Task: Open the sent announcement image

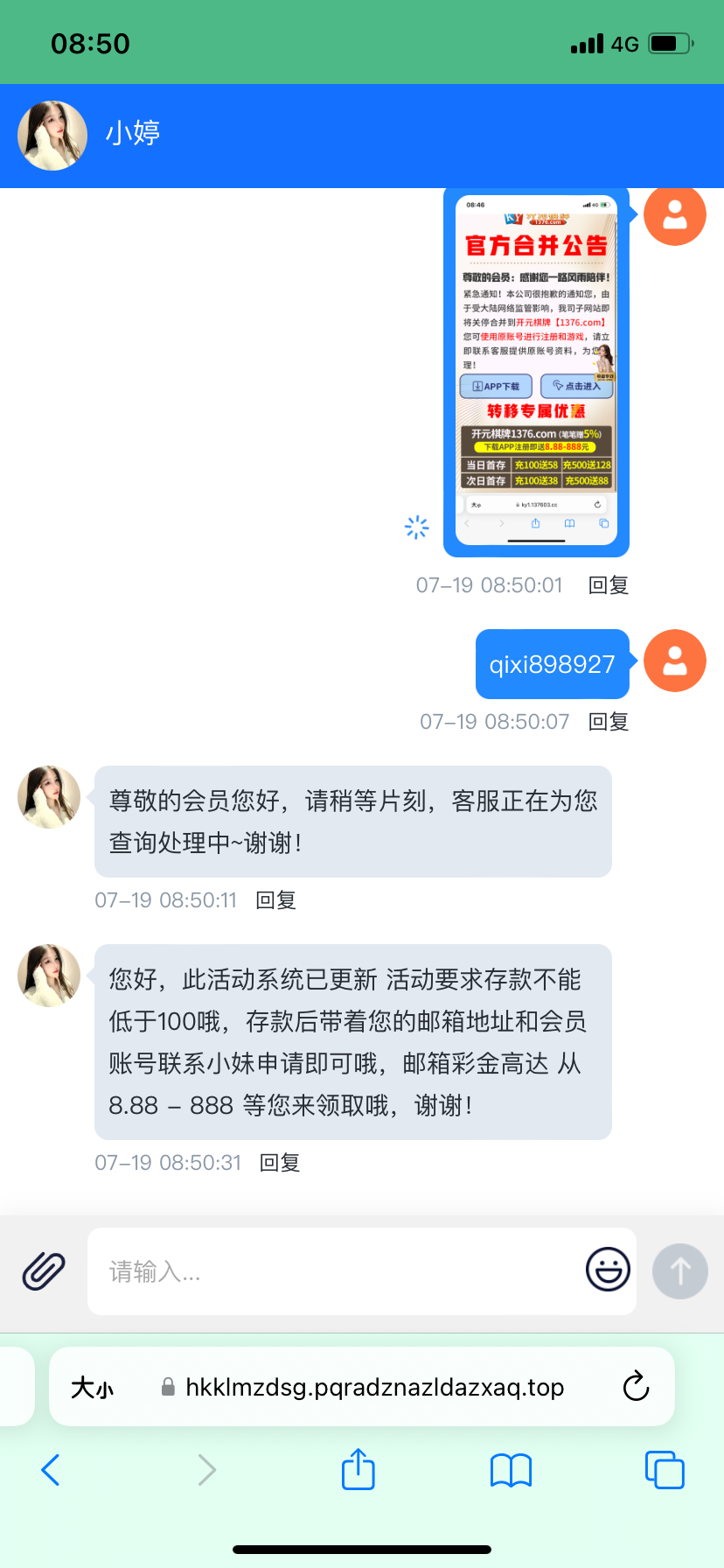Action: (x=536, y=372)
